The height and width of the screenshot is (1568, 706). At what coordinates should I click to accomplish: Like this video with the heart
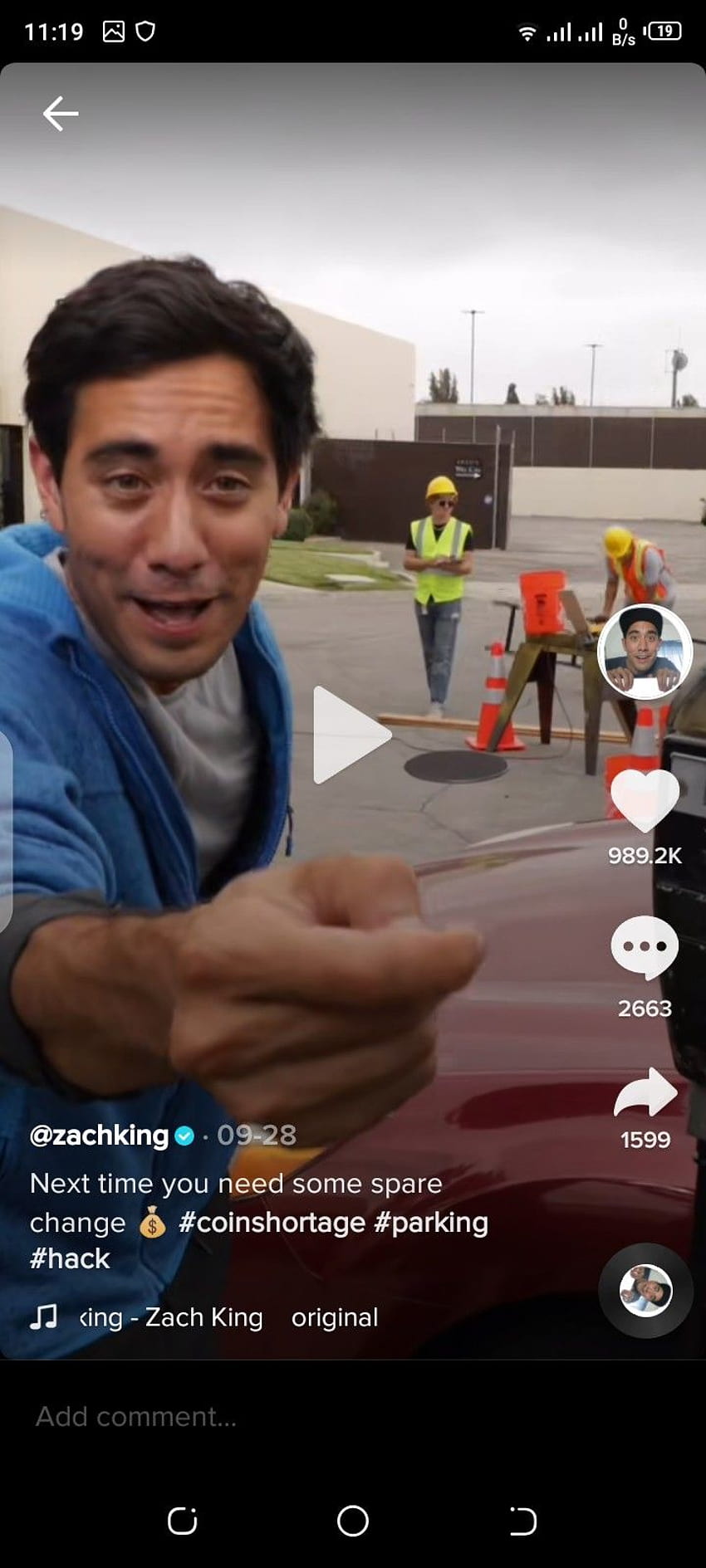[x=645, y=800]
